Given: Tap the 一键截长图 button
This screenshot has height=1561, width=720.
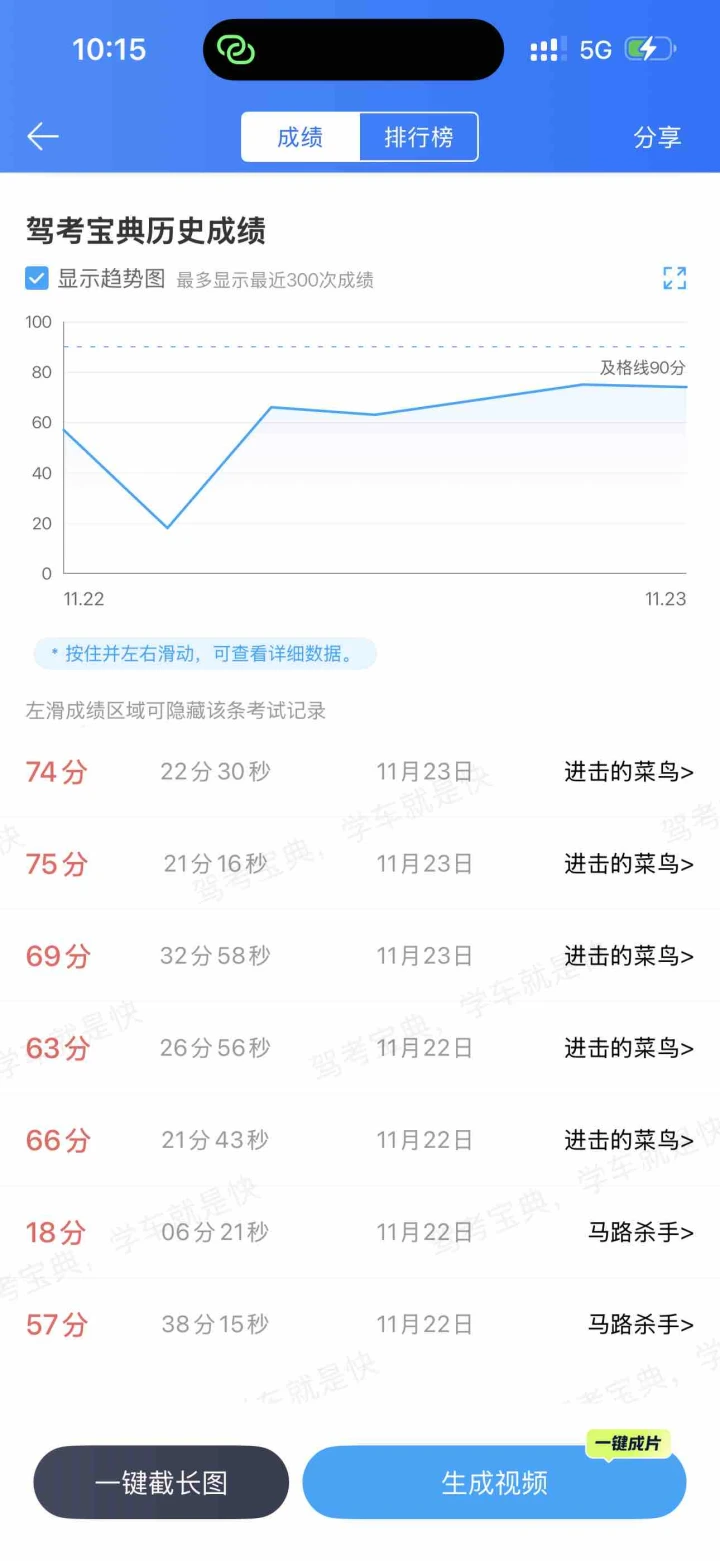Looking at the screenshot, I should click(x=161, y=1483).
